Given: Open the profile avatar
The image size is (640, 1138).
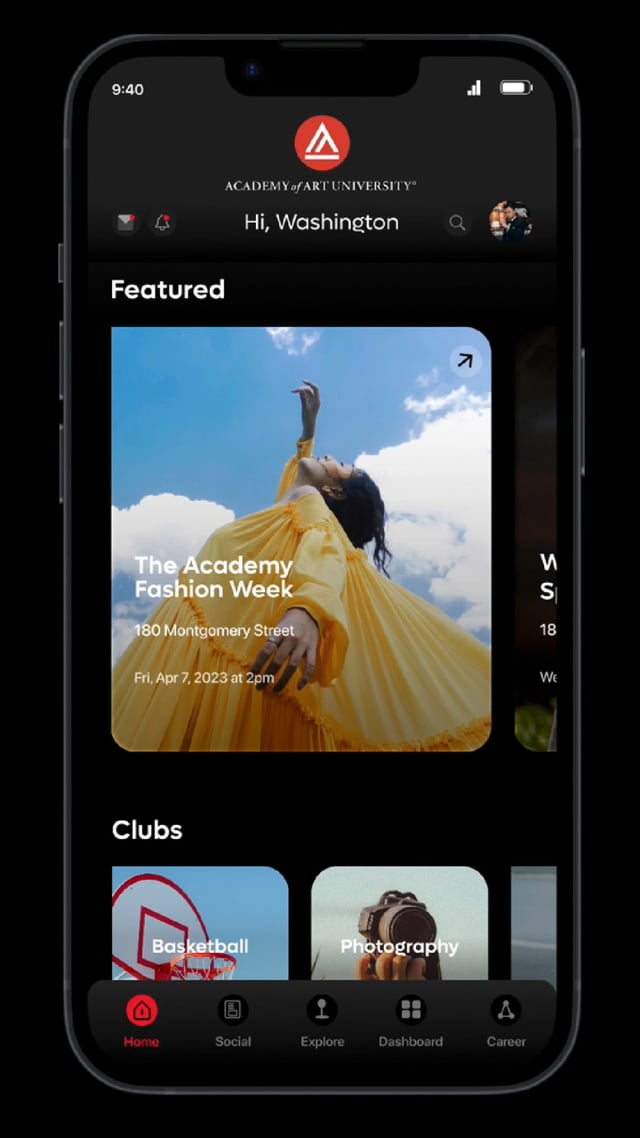Looking at the screenshot, I should [x=510, y=222].
